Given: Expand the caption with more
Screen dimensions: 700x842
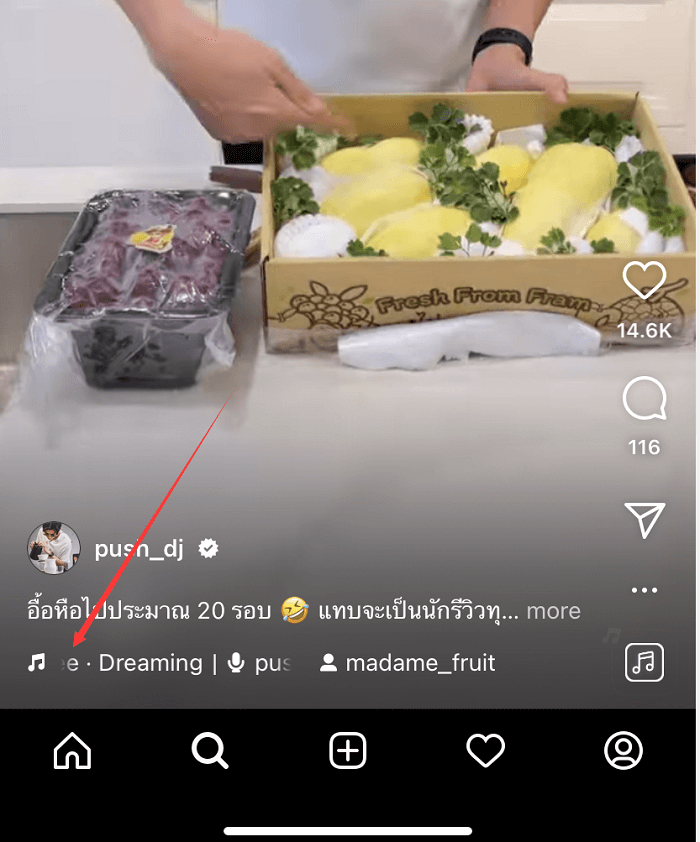Looking at the screenshot, I should click(553, 610).
